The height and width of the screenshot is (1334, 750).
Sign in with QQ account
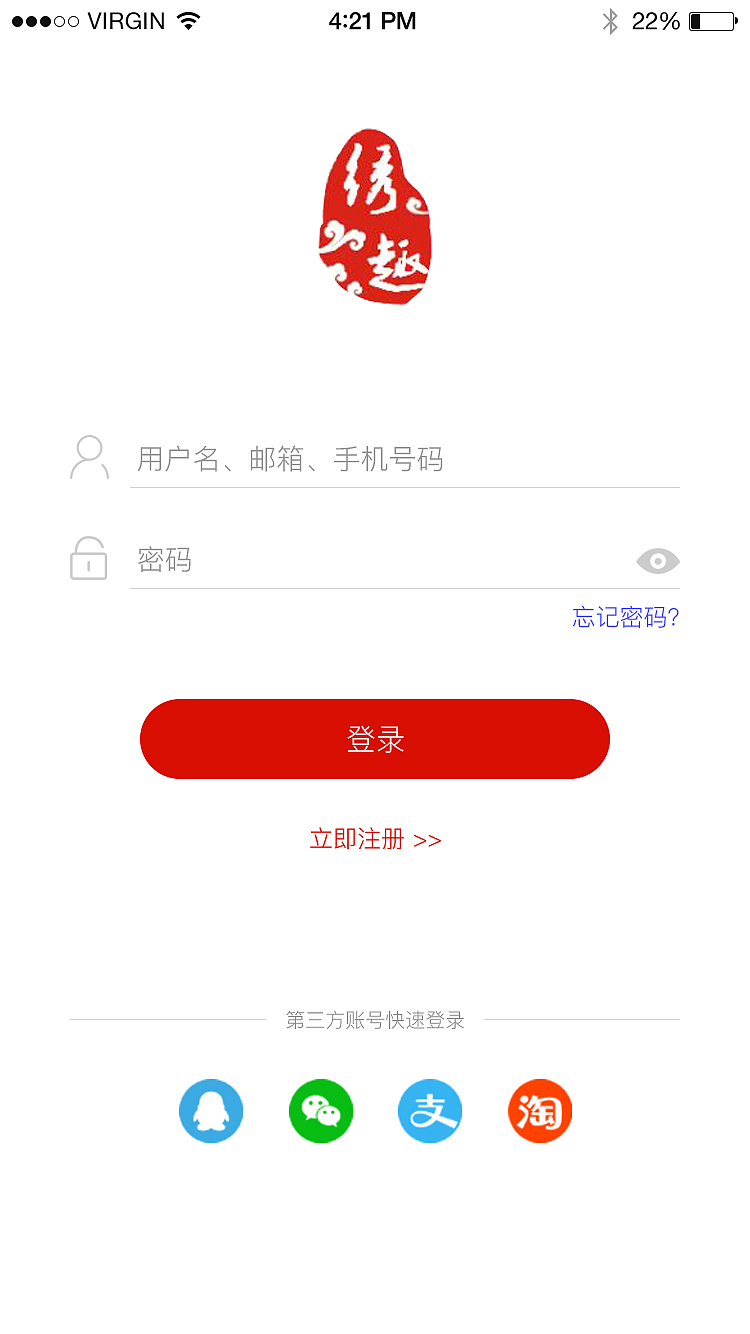tap(210, 1110)
